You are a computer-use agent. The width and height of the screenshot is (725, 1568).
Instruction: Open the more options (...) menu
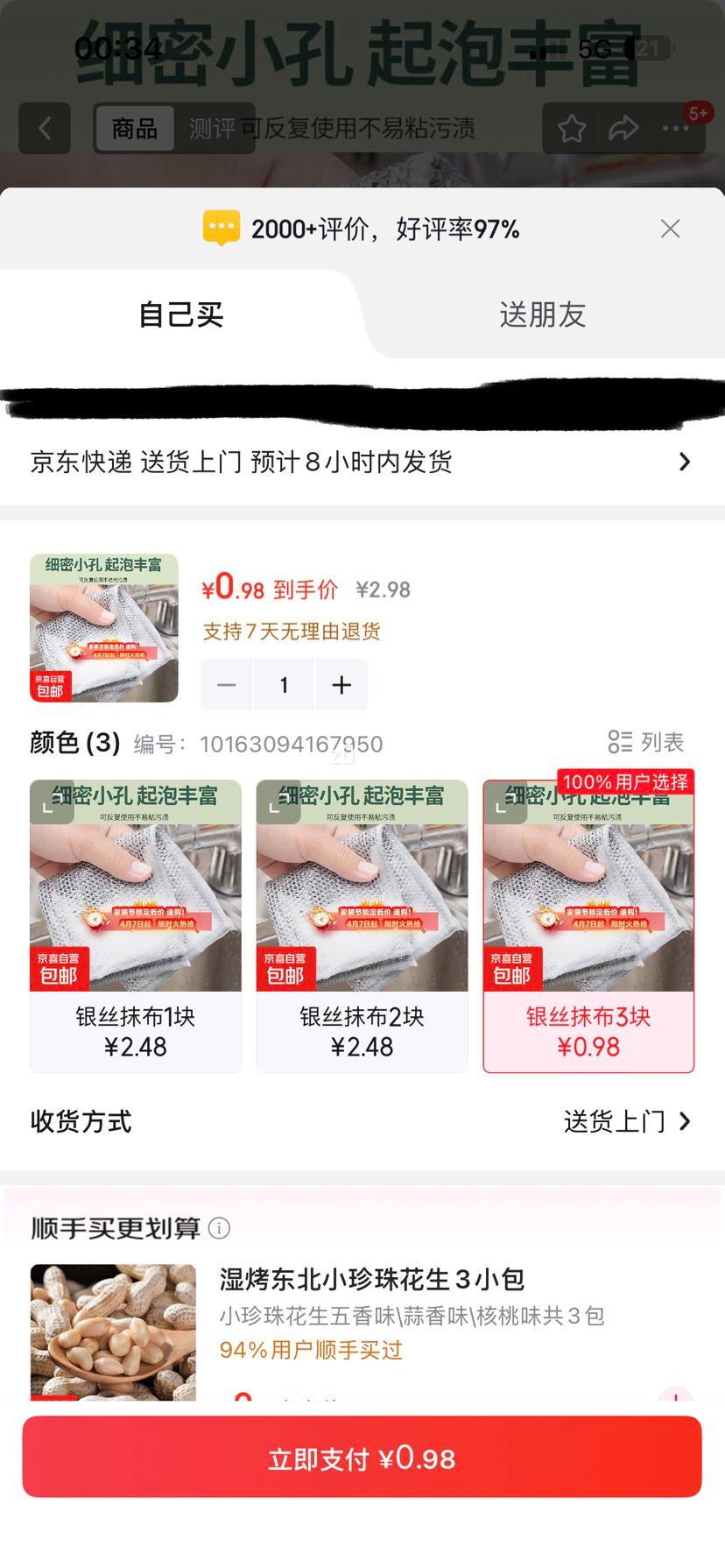[x=676, y=129]
